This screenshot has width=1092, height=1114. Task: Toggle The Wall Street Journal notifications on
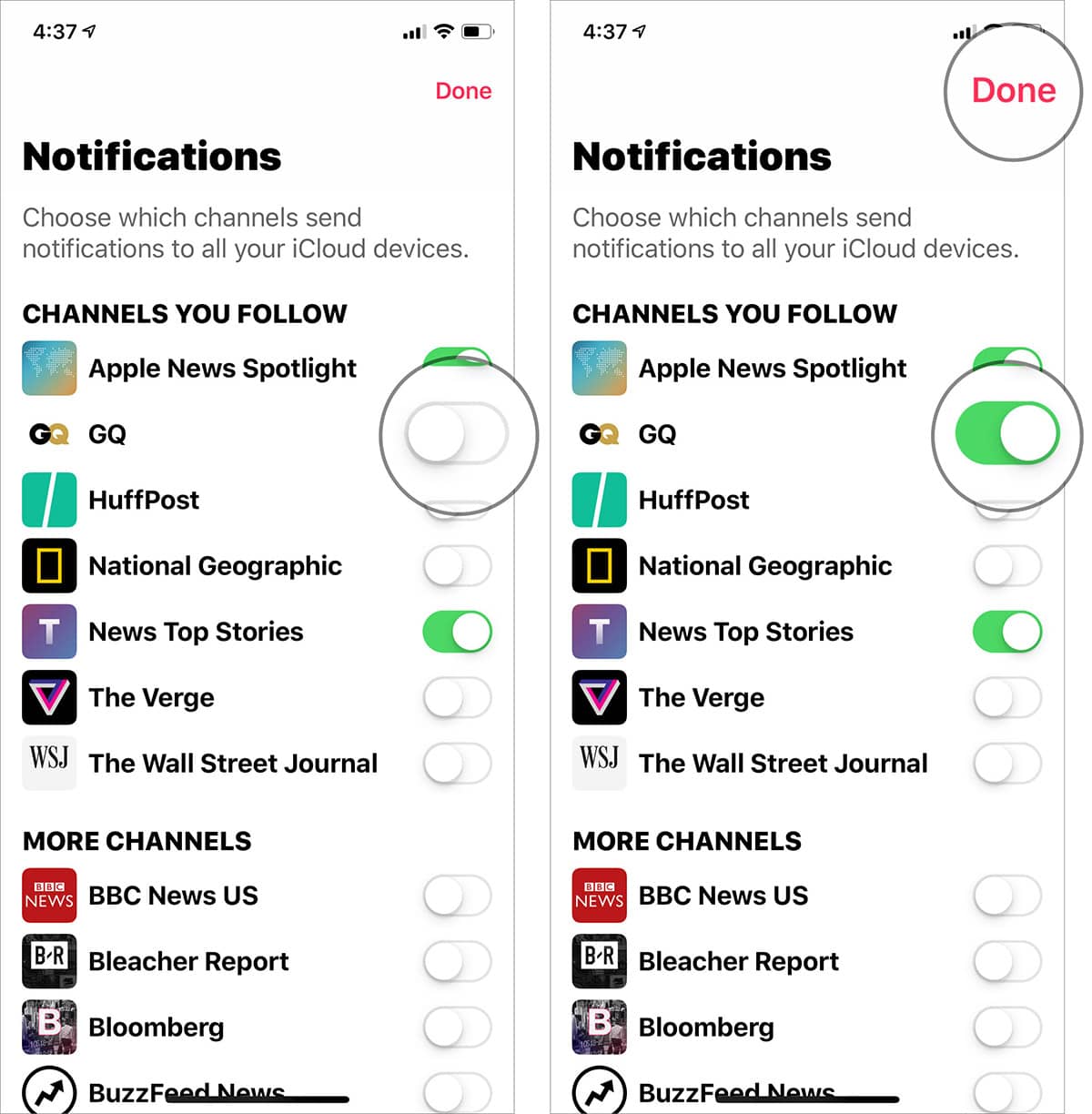coord(458,764)
